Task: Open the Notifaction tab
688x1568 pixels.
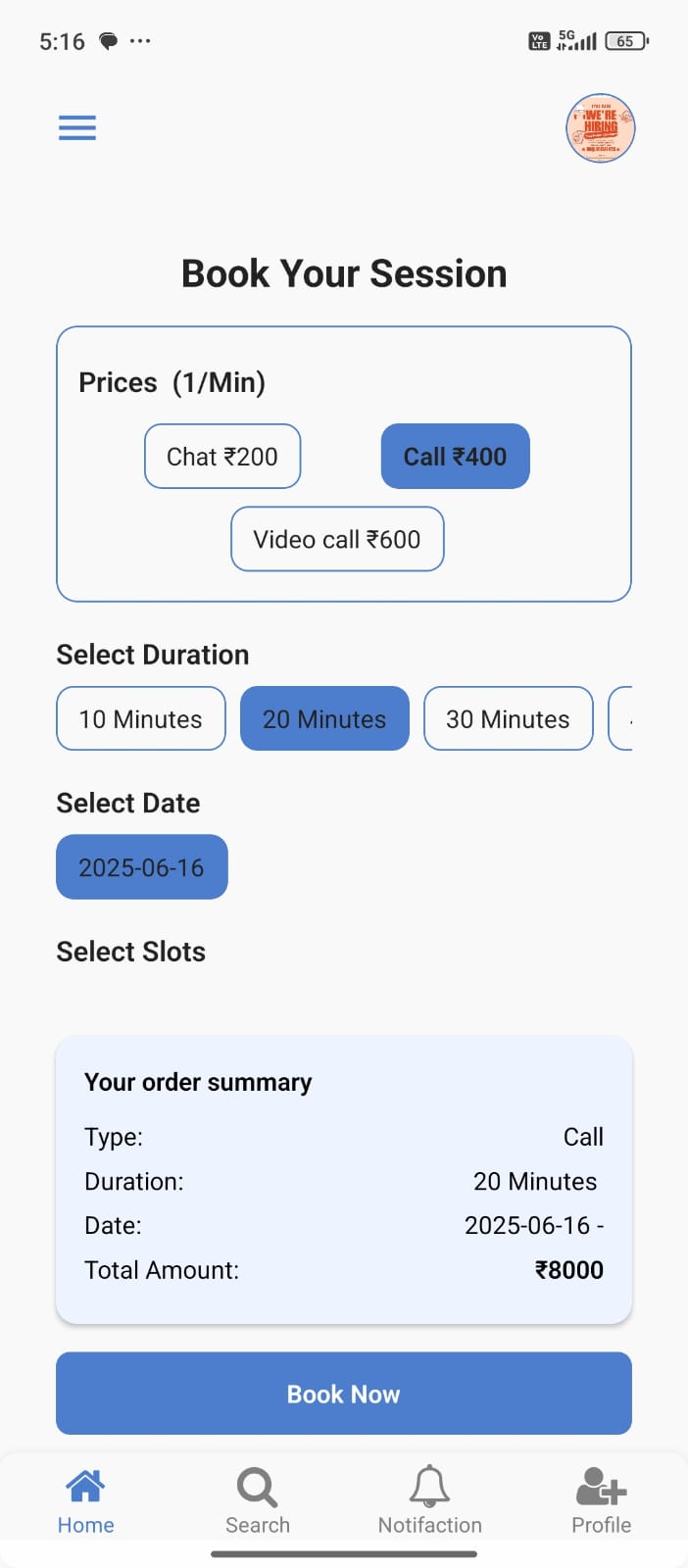Action: pyautogui.click(x=430, y=1500)
